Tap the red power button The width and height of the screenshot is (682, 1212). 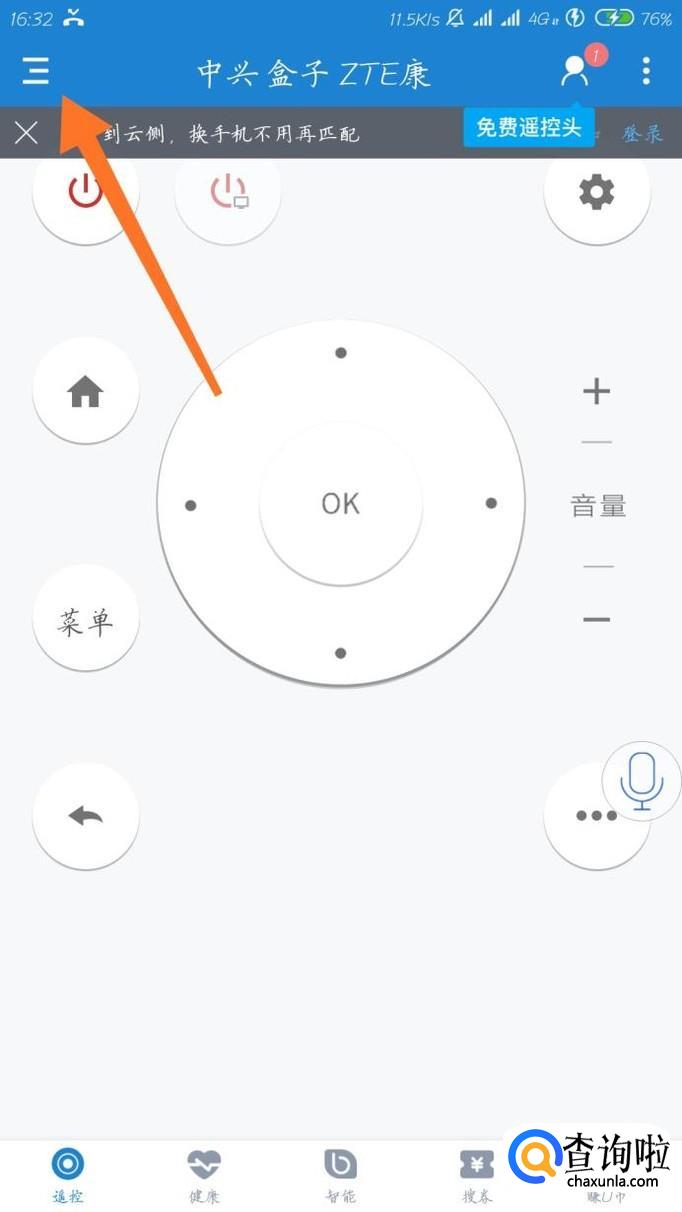[x=85, y=191]
